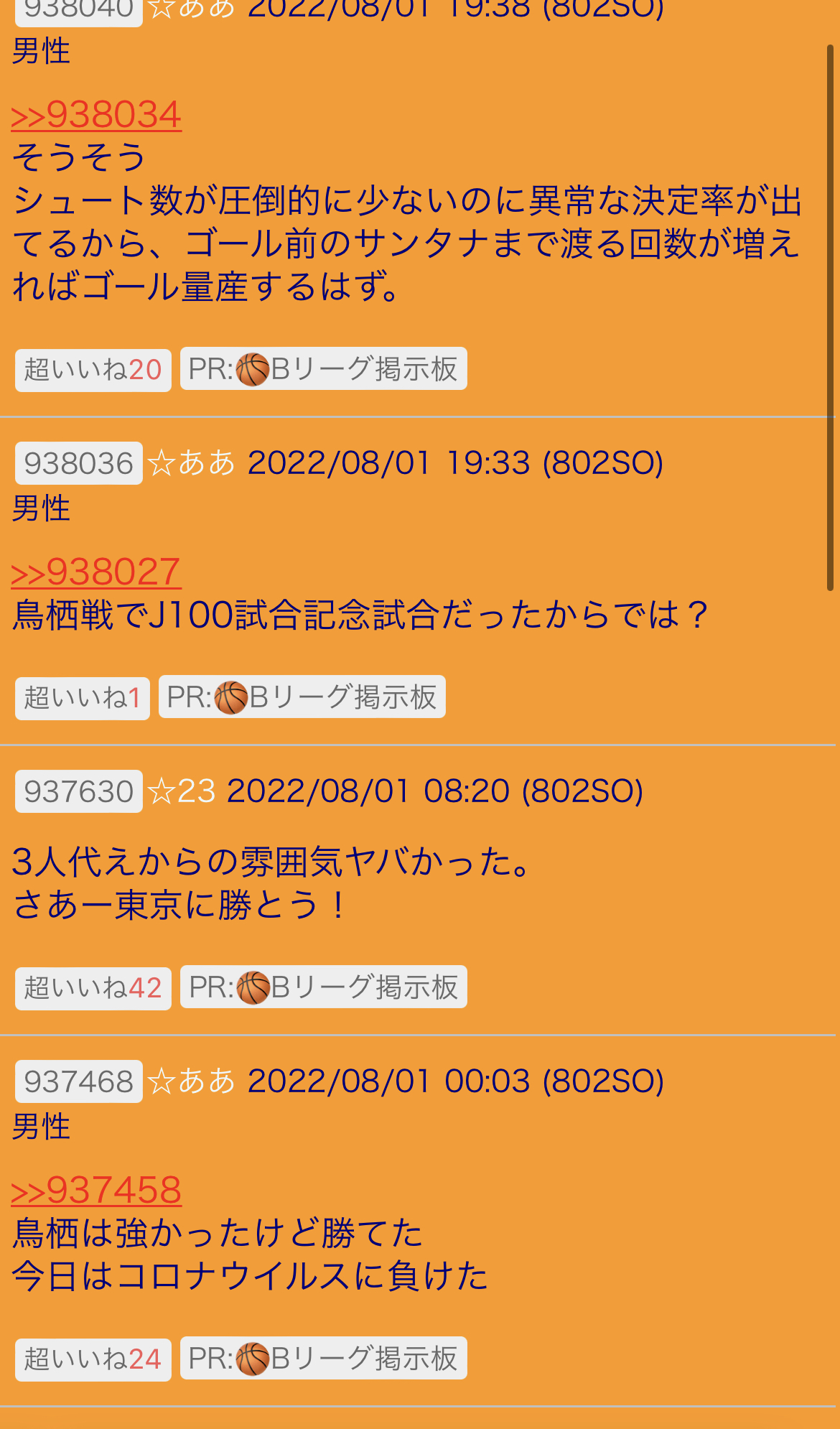Tap post number 937630
This screenshot has width=840, height=1429.
(x=79, y=791)
